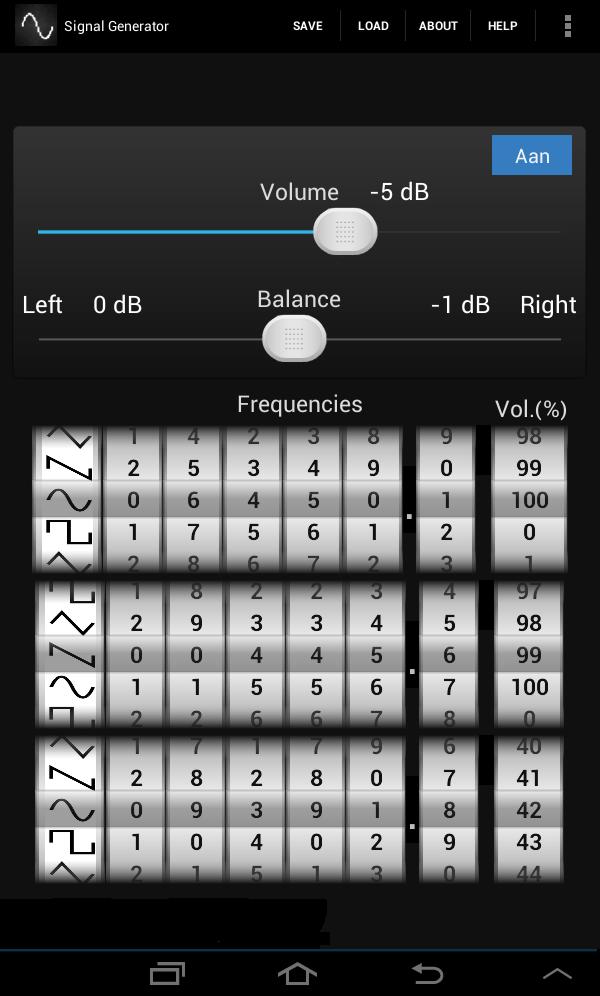Tap the Balance slider handle
This screenshot has height=996, width=600.
[x=294, y=339]
